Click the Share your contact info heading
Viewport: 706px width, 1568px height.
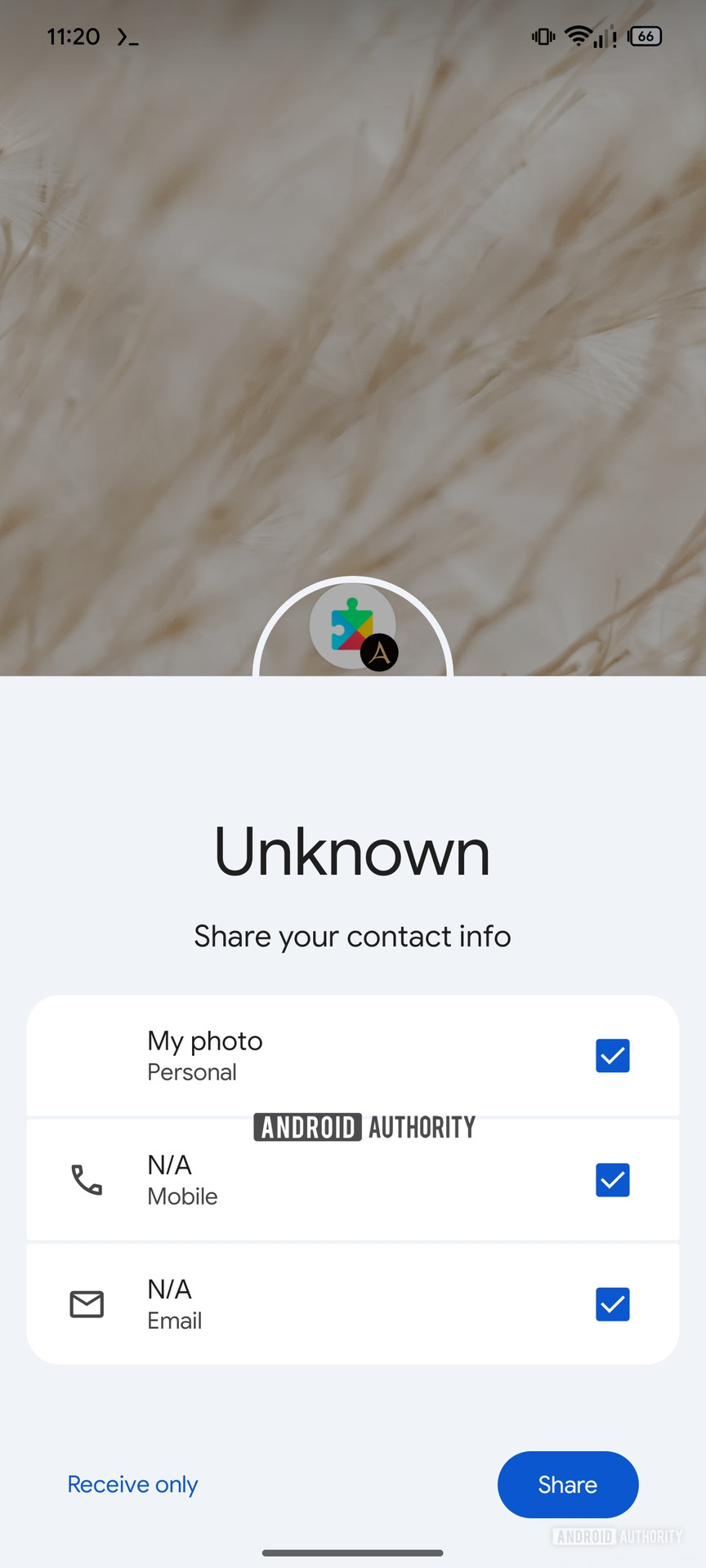(x=352, y=937)
